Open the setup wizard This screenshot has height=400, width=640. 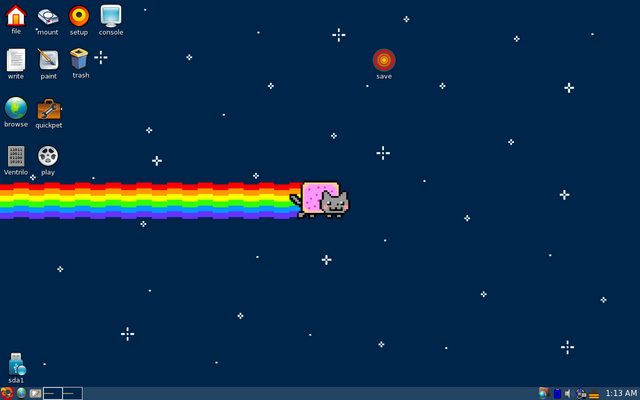click(79, 16)
